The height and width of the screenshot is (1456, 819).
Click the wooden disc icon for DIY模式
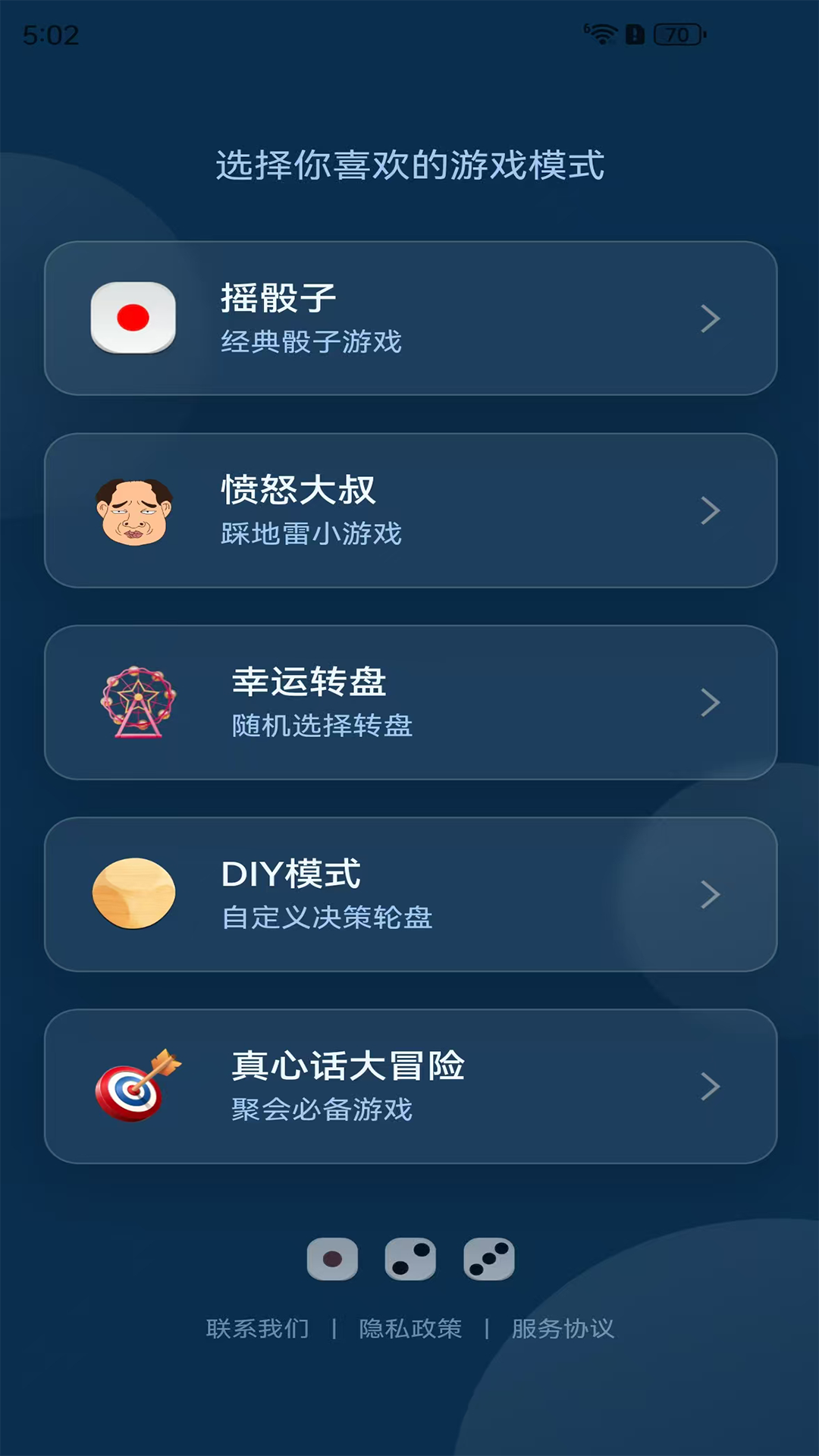point(133,894)
